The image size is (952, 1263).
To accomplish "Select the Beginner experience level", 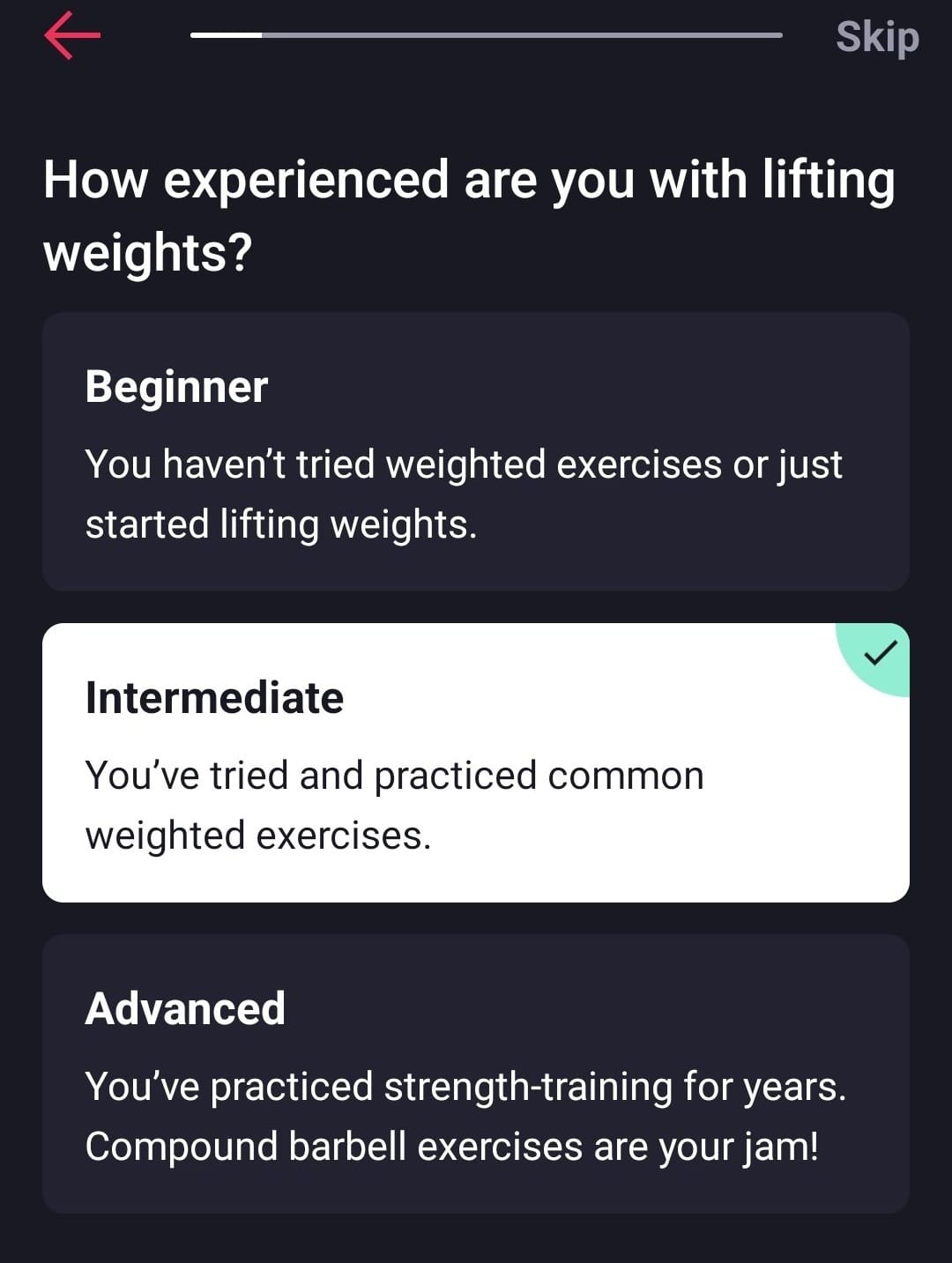I will point(476,451).
